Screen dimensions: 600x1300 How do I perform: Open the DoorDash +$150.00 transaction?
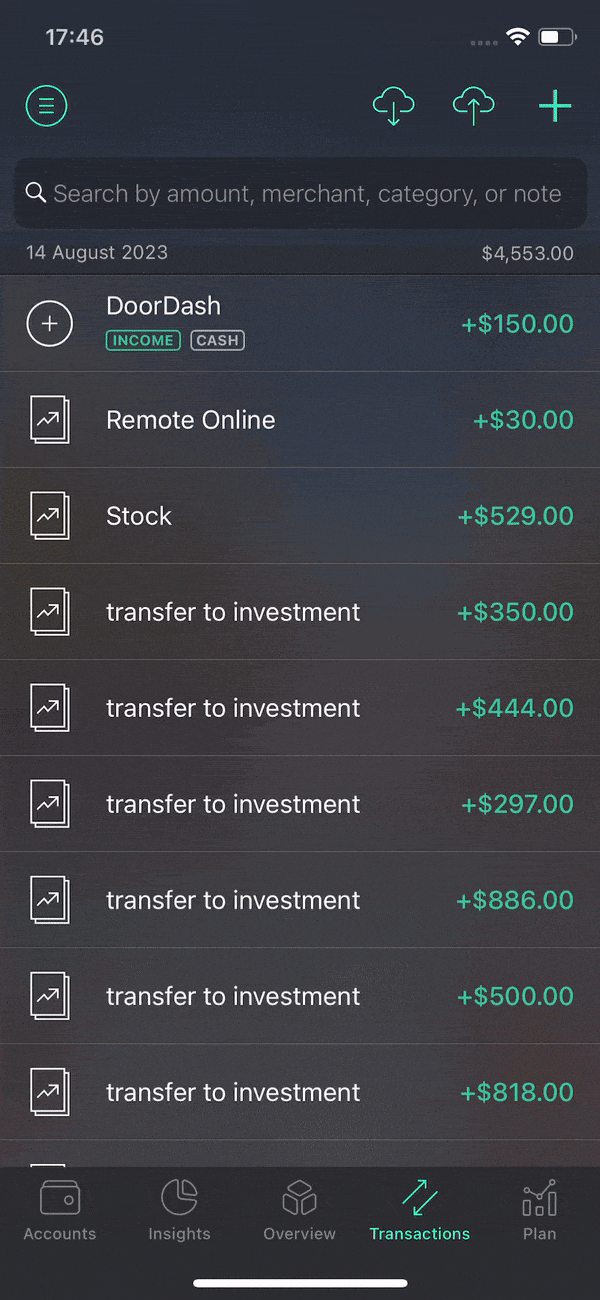300,324
